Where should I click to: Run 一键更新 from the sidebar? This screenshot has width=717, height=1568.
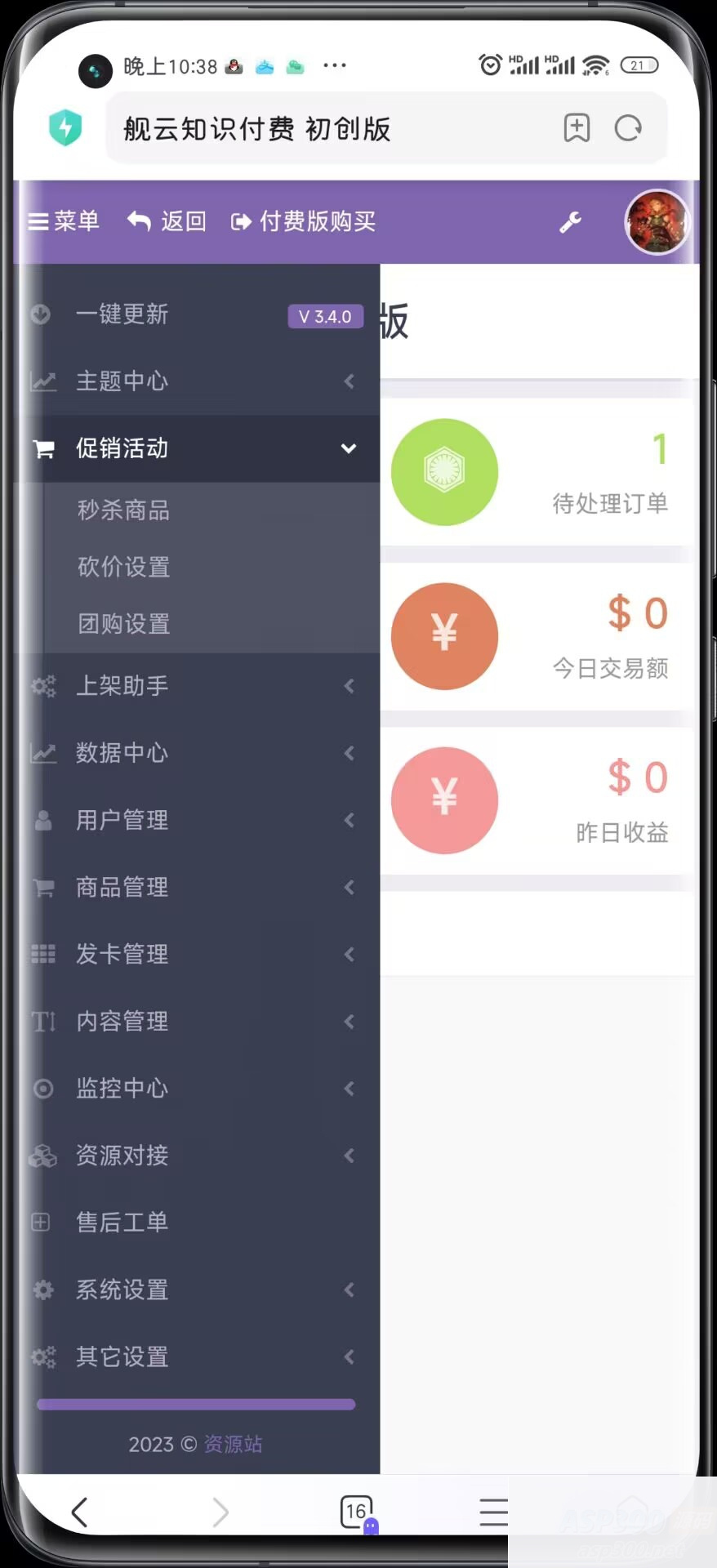(122, 314)
